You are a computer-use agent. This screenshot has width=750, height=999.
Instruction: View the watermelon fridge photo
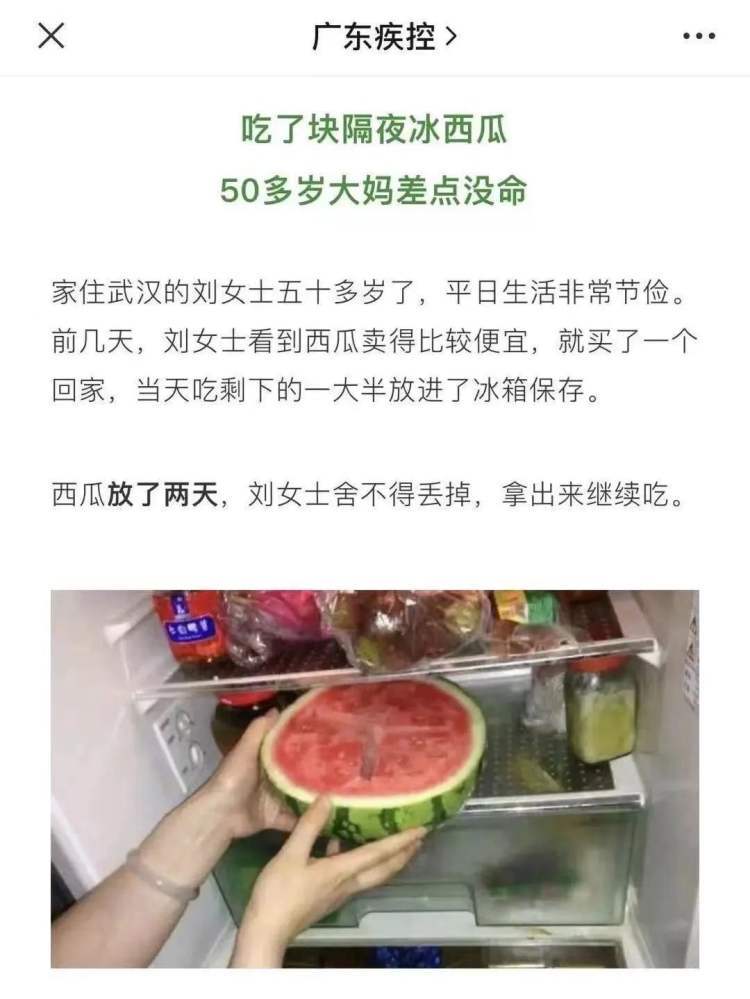[x=375, y=778]
